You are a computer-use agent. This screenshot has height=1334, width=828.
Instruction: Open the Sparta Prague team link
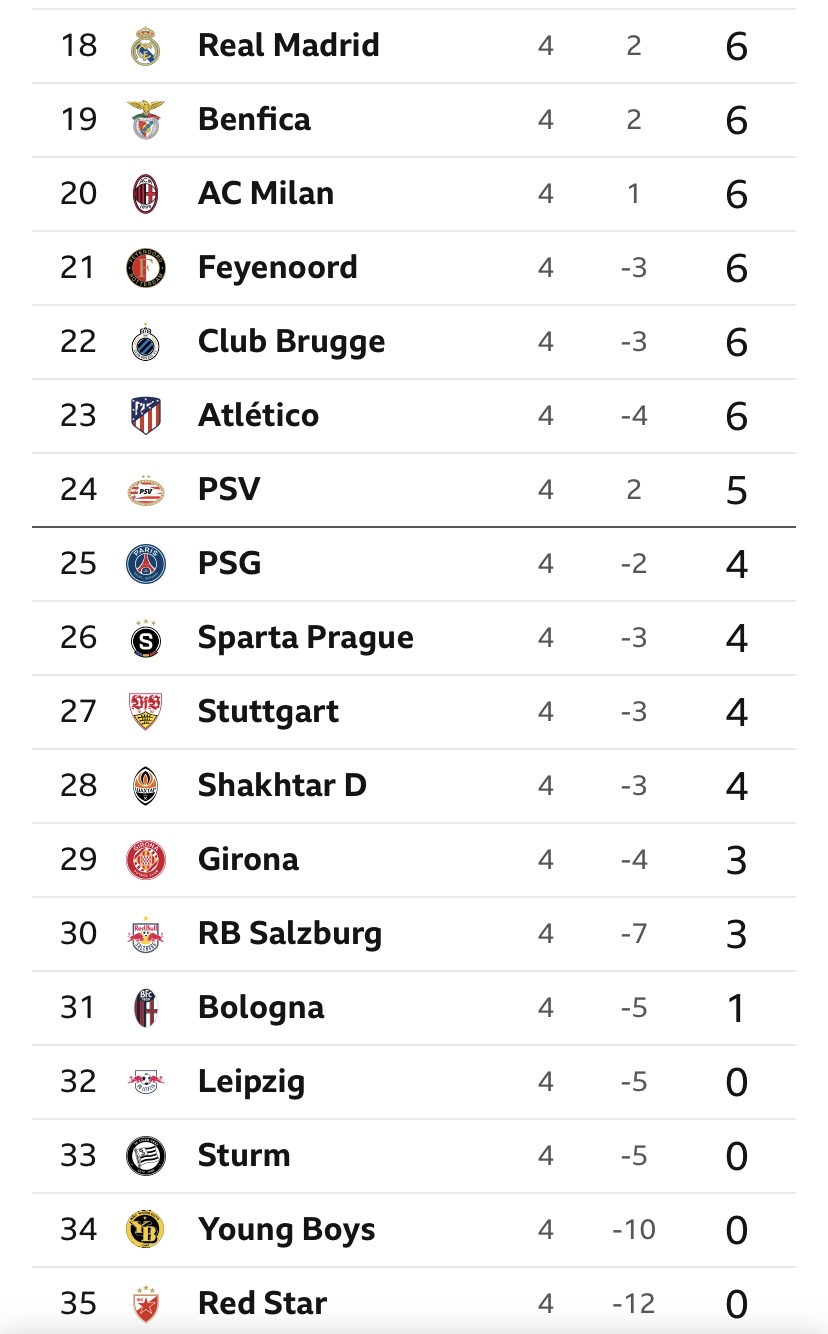[305, 637]
